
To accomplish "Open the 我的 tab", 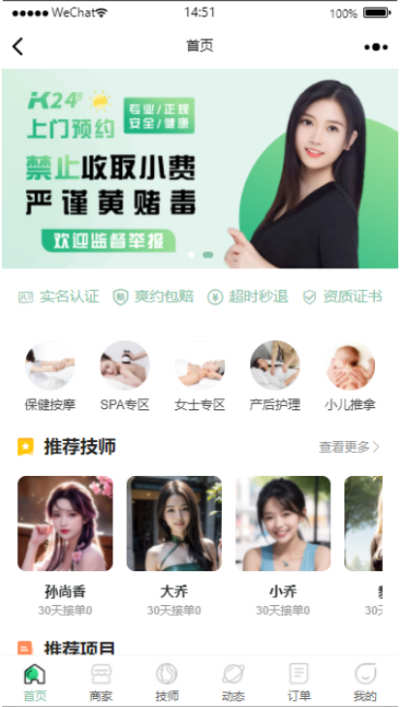I will tap(365, 682).
